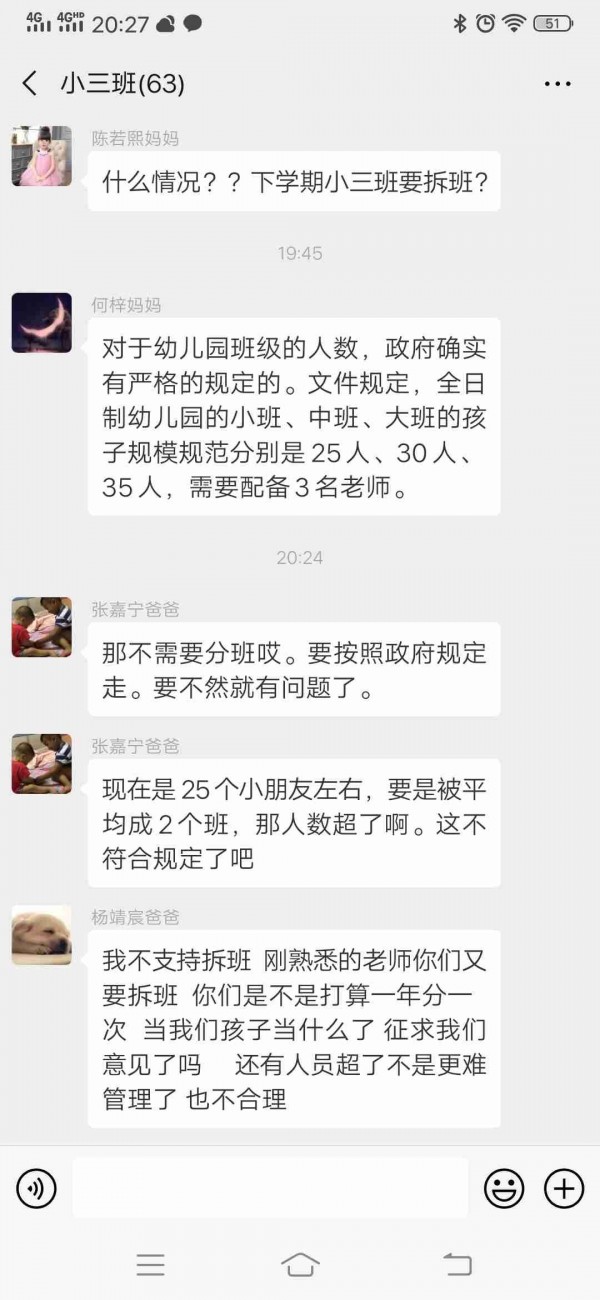The height and width of the screenshot is (1300, 600).
Task: Switch to voice message input
Action: pyautogui.click(x=36, y=1188)
